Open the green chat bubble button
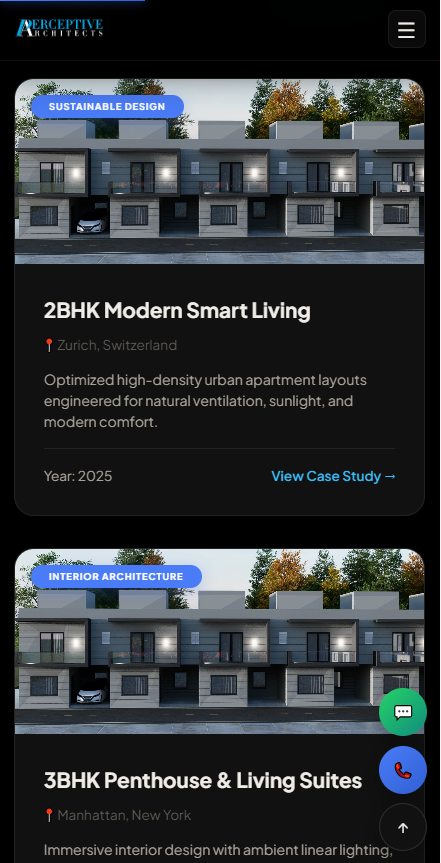This screenshot has width=441, height=863. [x=402, y=712]
